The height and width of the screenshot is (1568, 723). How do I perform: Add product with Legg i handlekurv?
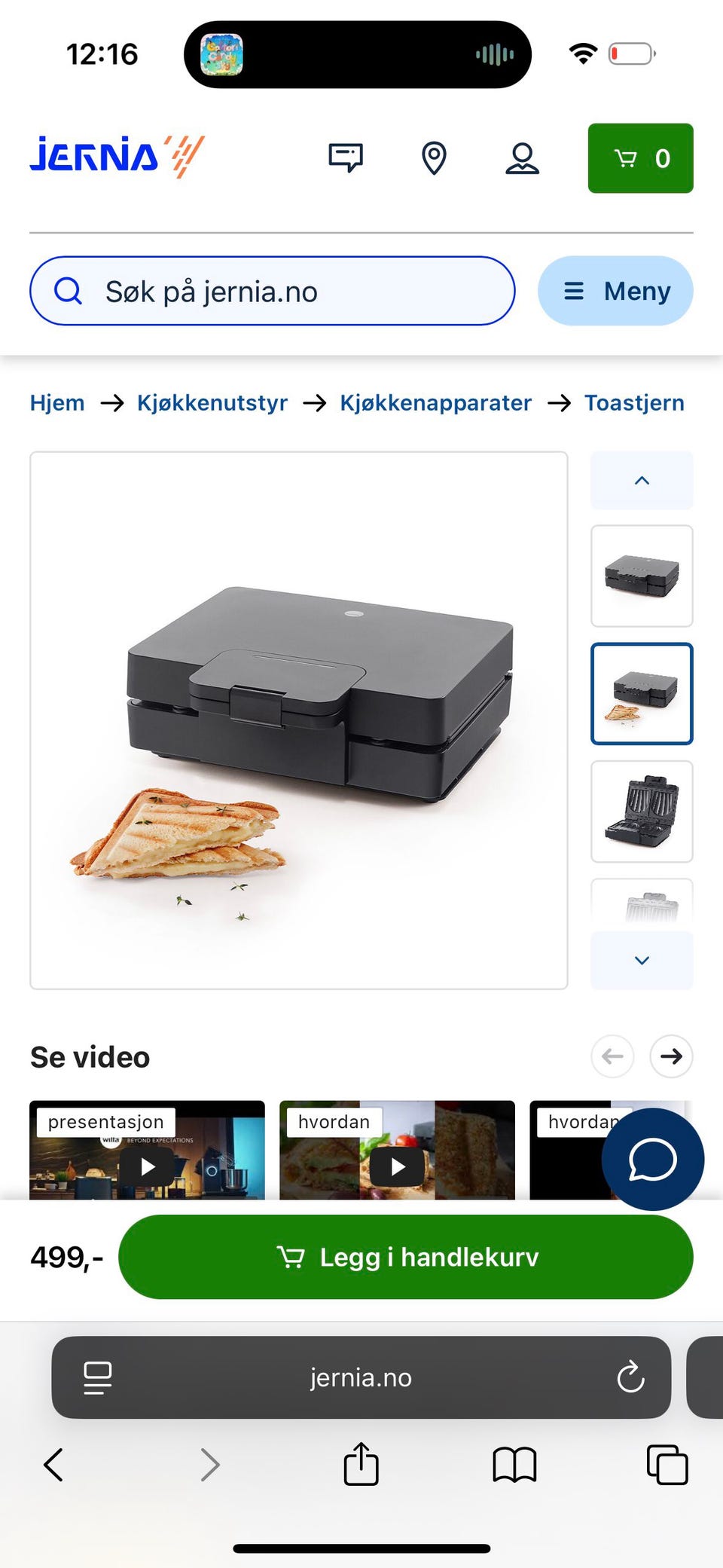(x=406, y=1257)
